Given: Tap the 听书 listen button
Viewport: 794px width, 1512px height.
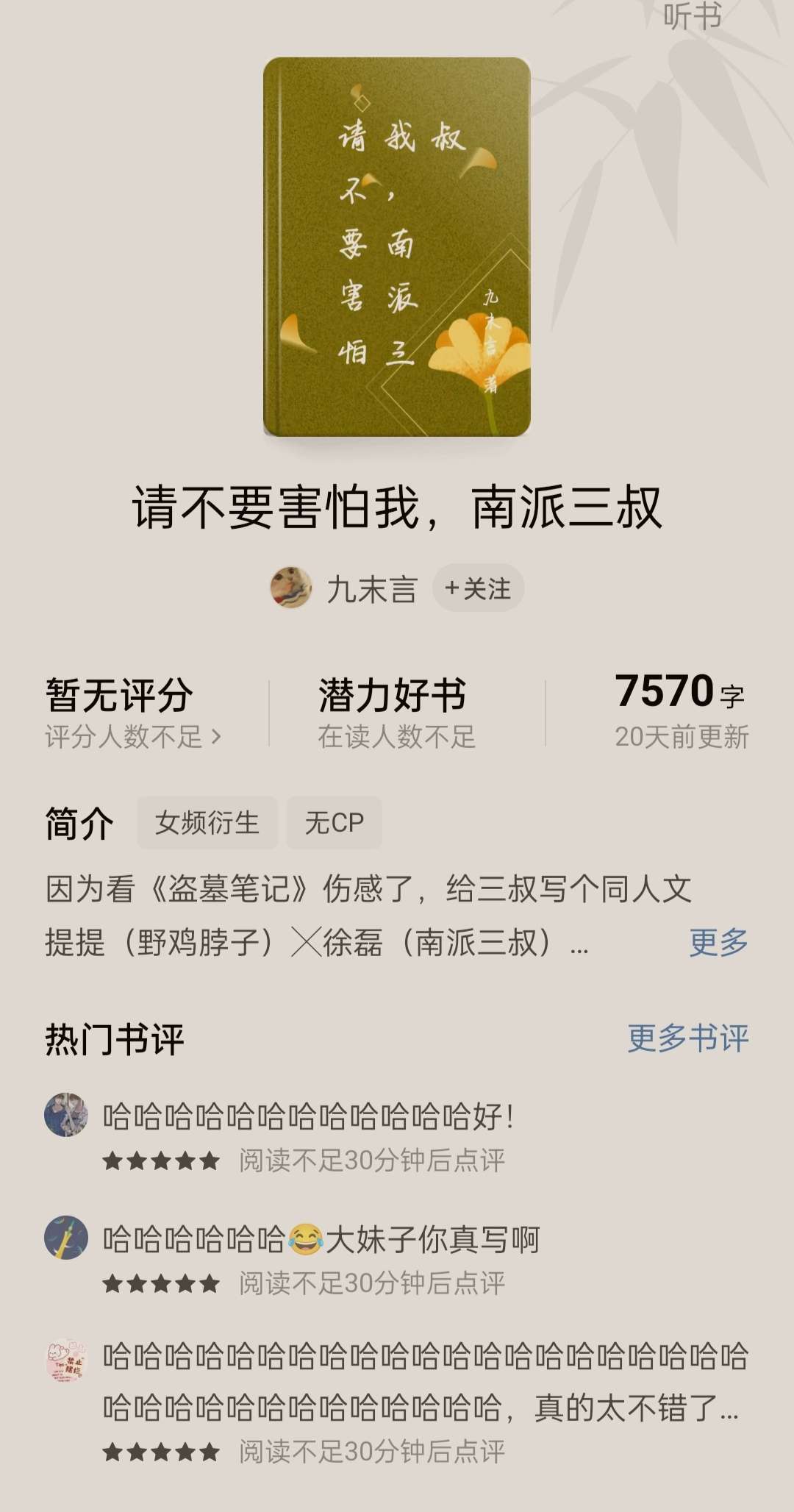Looking at the screenshot, I should pos(692,16).
